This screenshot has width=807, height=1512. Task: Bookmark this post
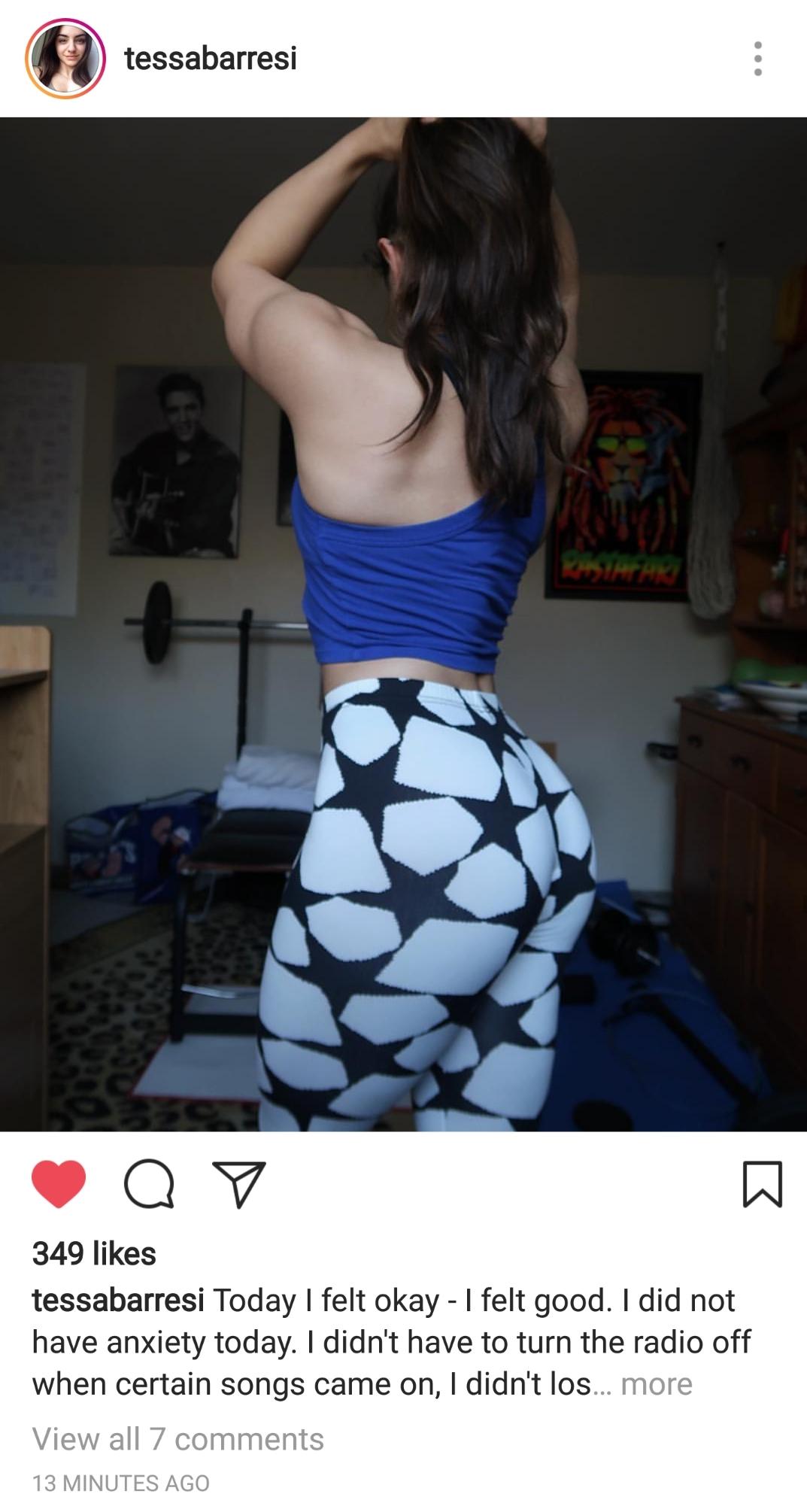(x=762, y=1185)
